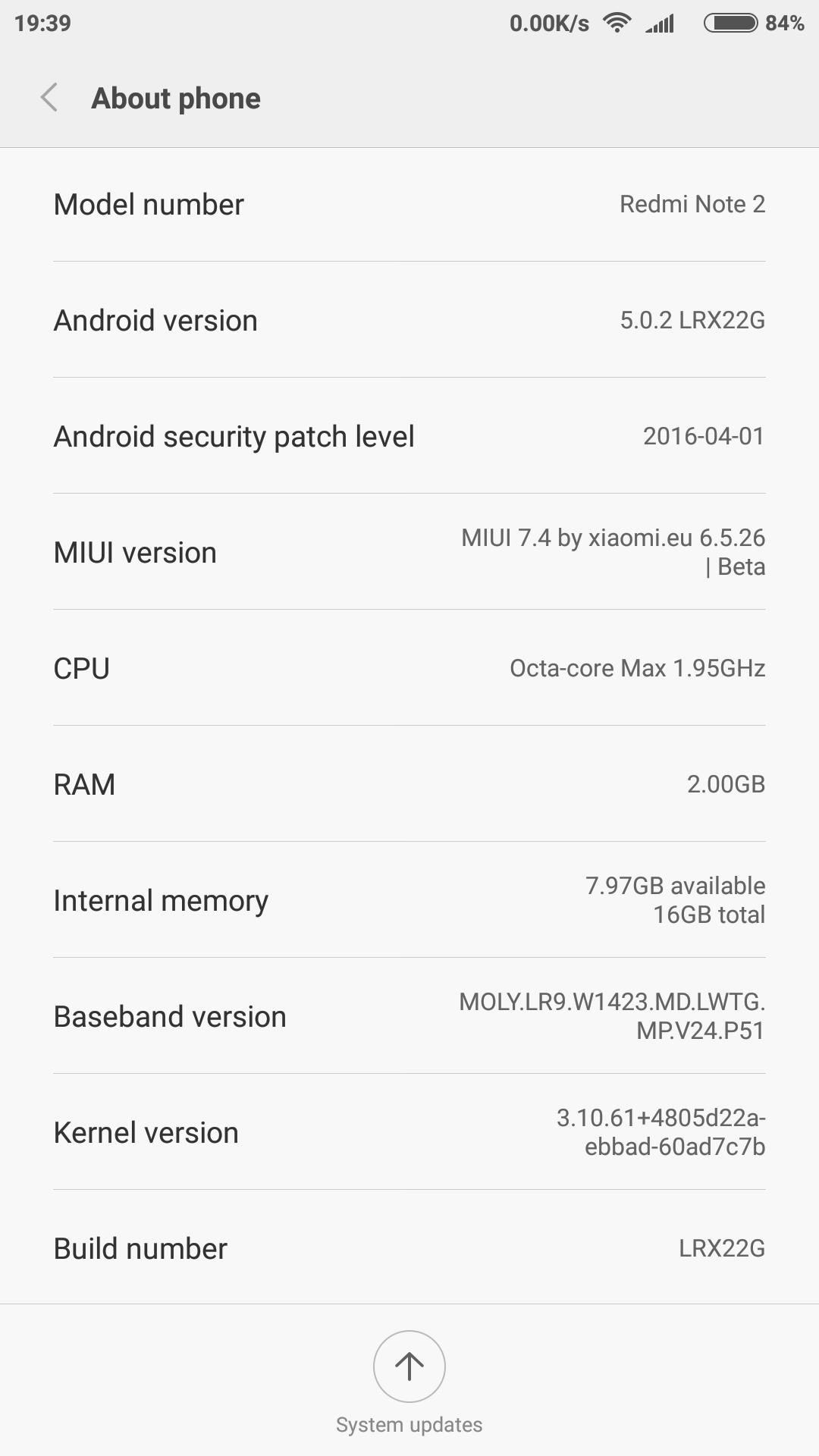Tap the Kernel version row
The height and width of the screenshot is (1456, 819).
409,1132
